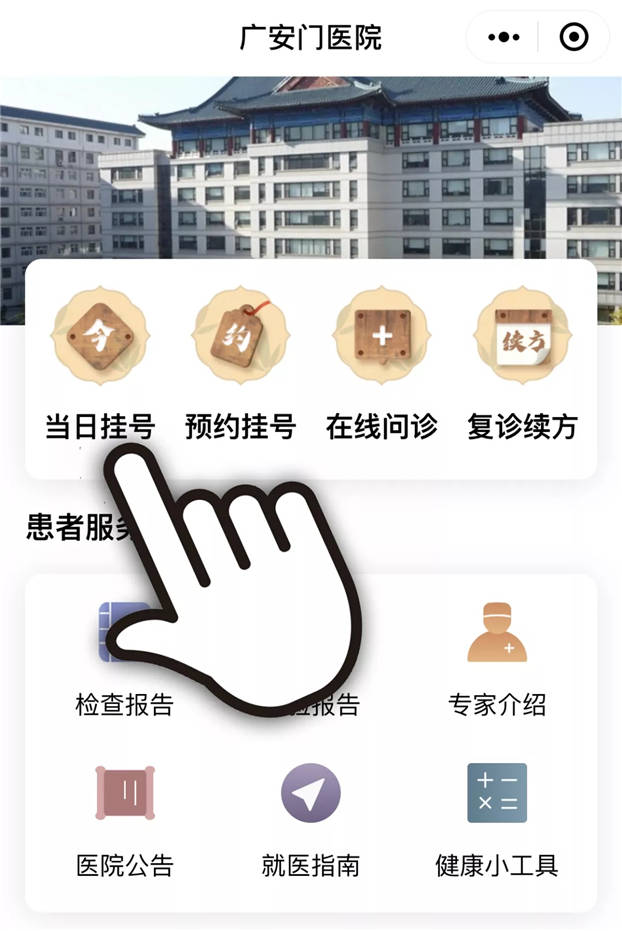
Task: Open 就医指南 medical guide
Action: tap(310, 820)
